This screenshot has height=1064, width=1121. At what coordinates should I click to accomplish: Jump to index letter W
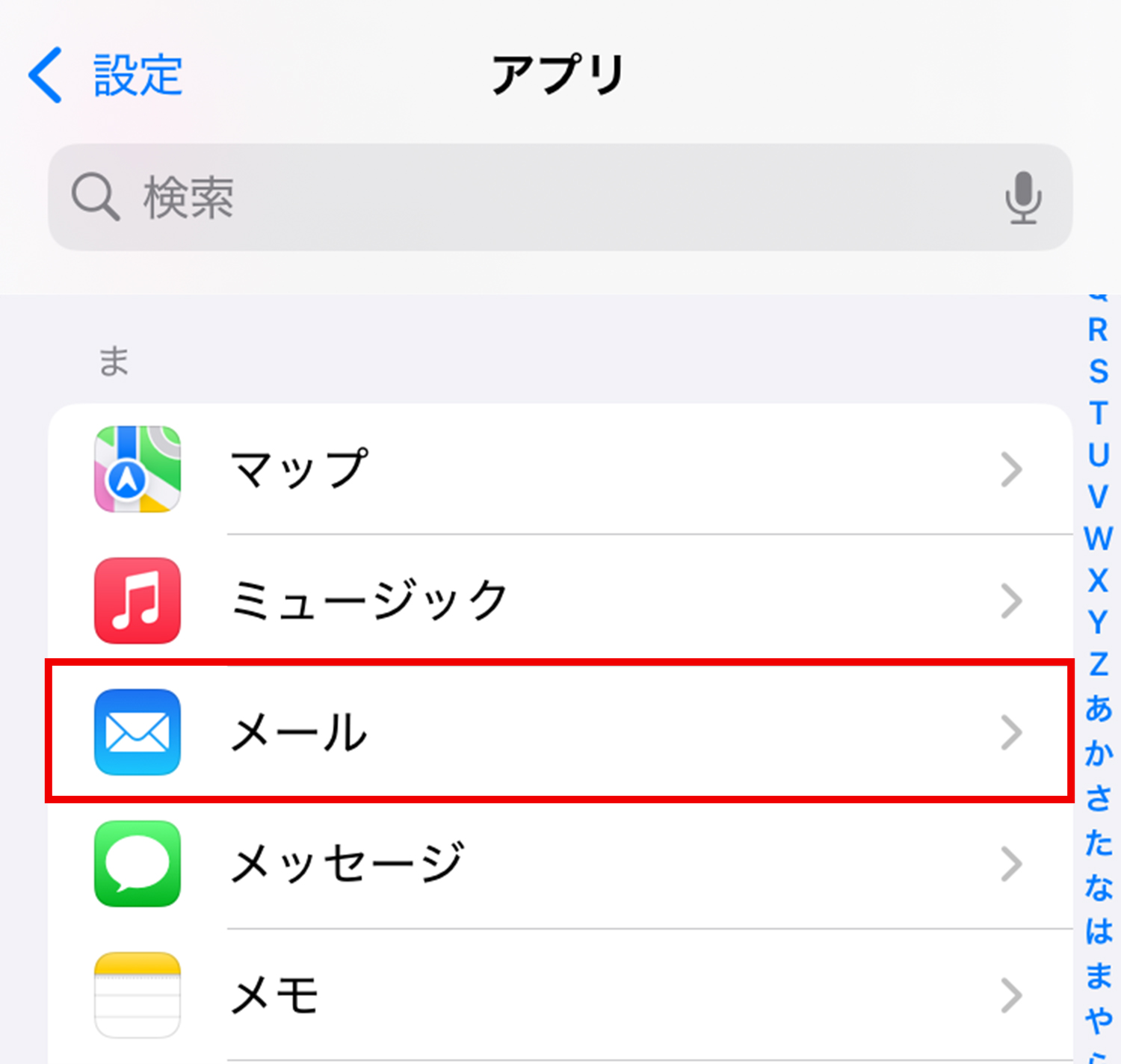(x=1097, y=539)
